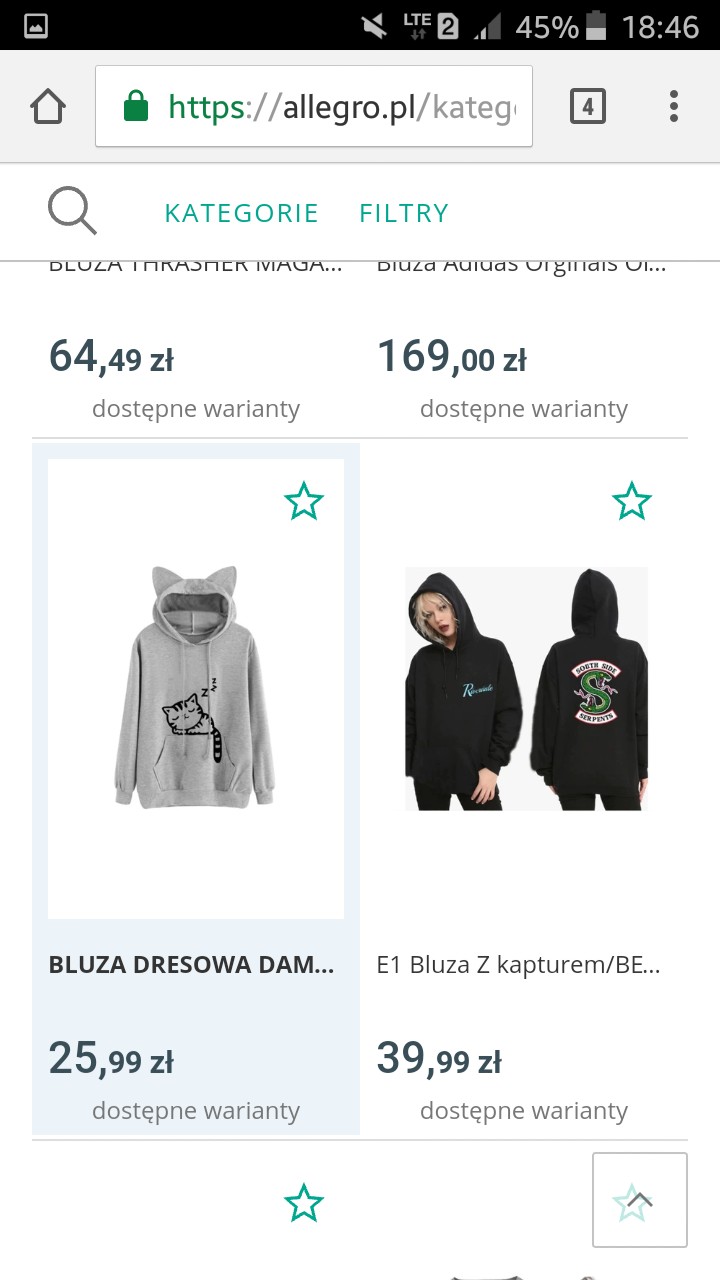
Task: Favorite the BLUZA DRESOWA DAM... item
Action: click(x=304, y=501)
